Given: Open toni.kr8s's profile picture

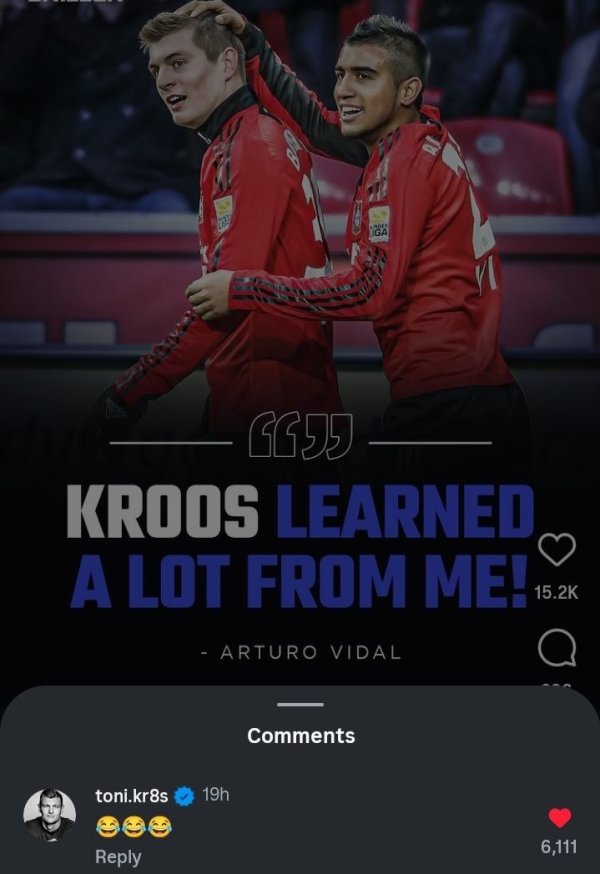Looking at the screenshot, I should 49,815.
